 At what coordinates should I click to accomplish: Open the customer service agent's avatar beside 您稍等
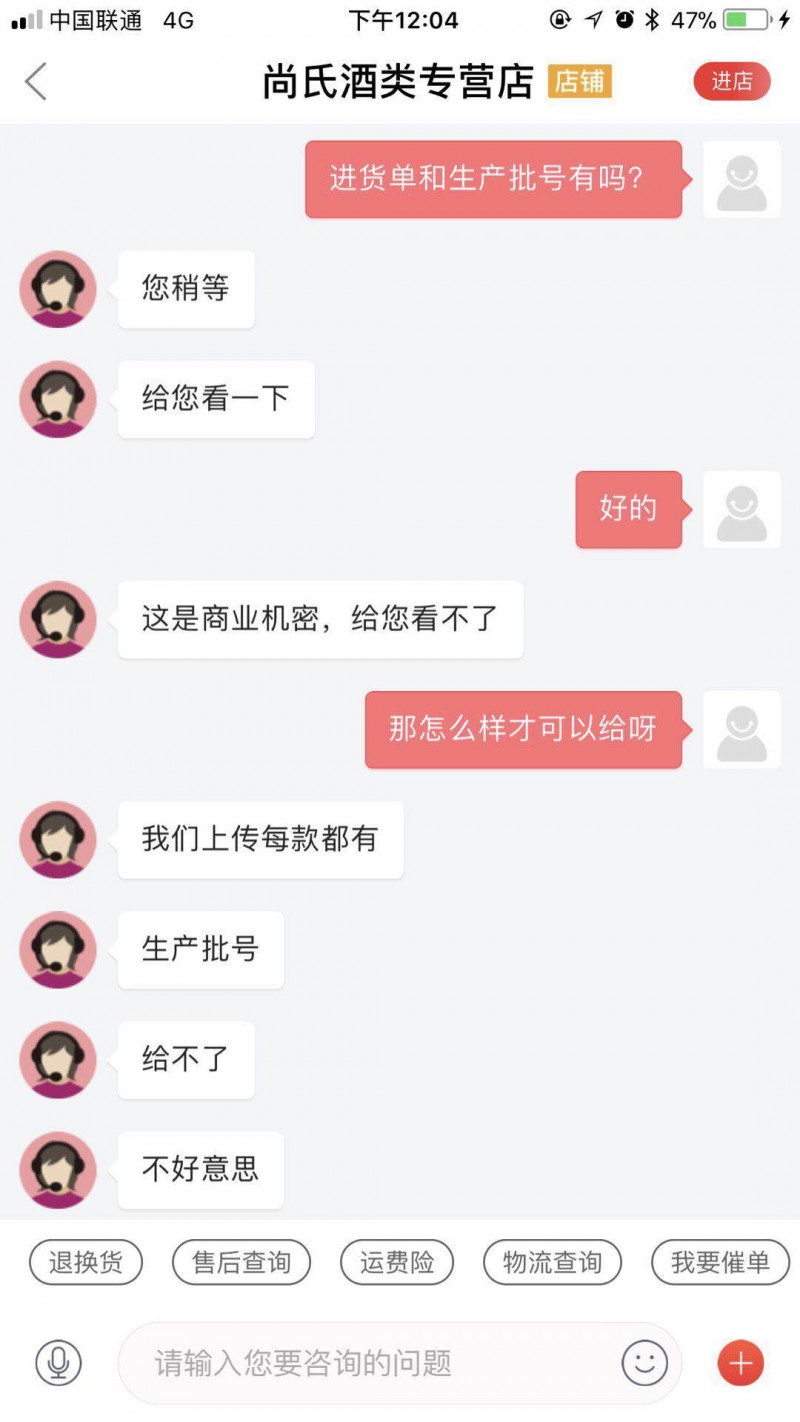click(58, 289)
